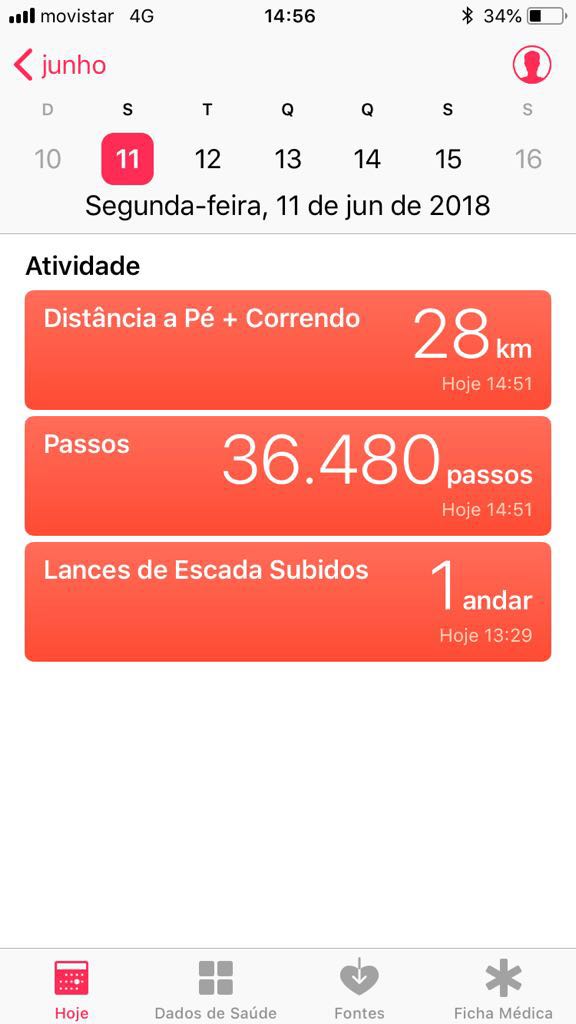
Task: Select day 16 in the week strip
Action: point(528,159)
